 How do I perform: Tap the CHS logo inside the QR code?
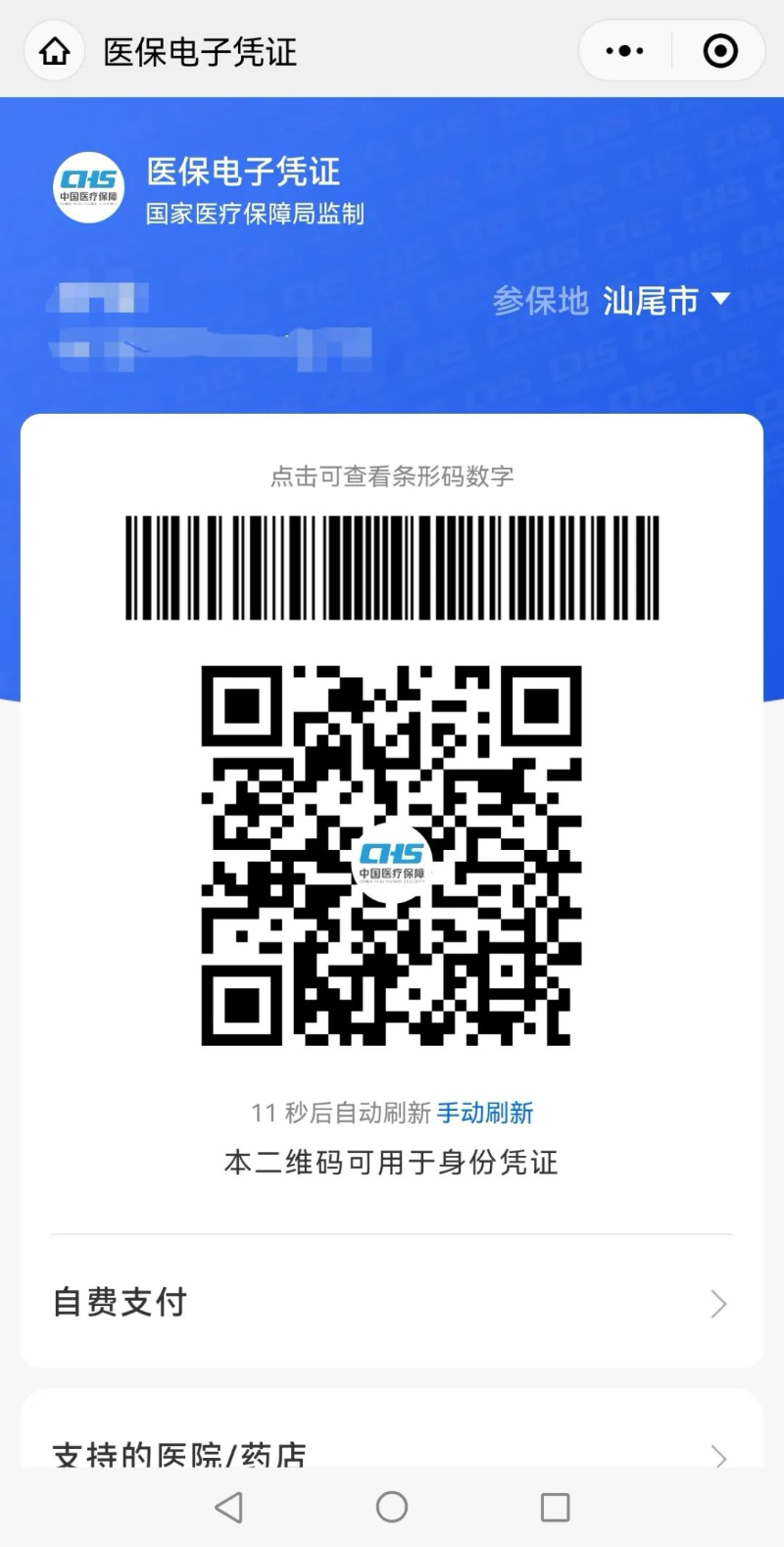click(392, 863)
